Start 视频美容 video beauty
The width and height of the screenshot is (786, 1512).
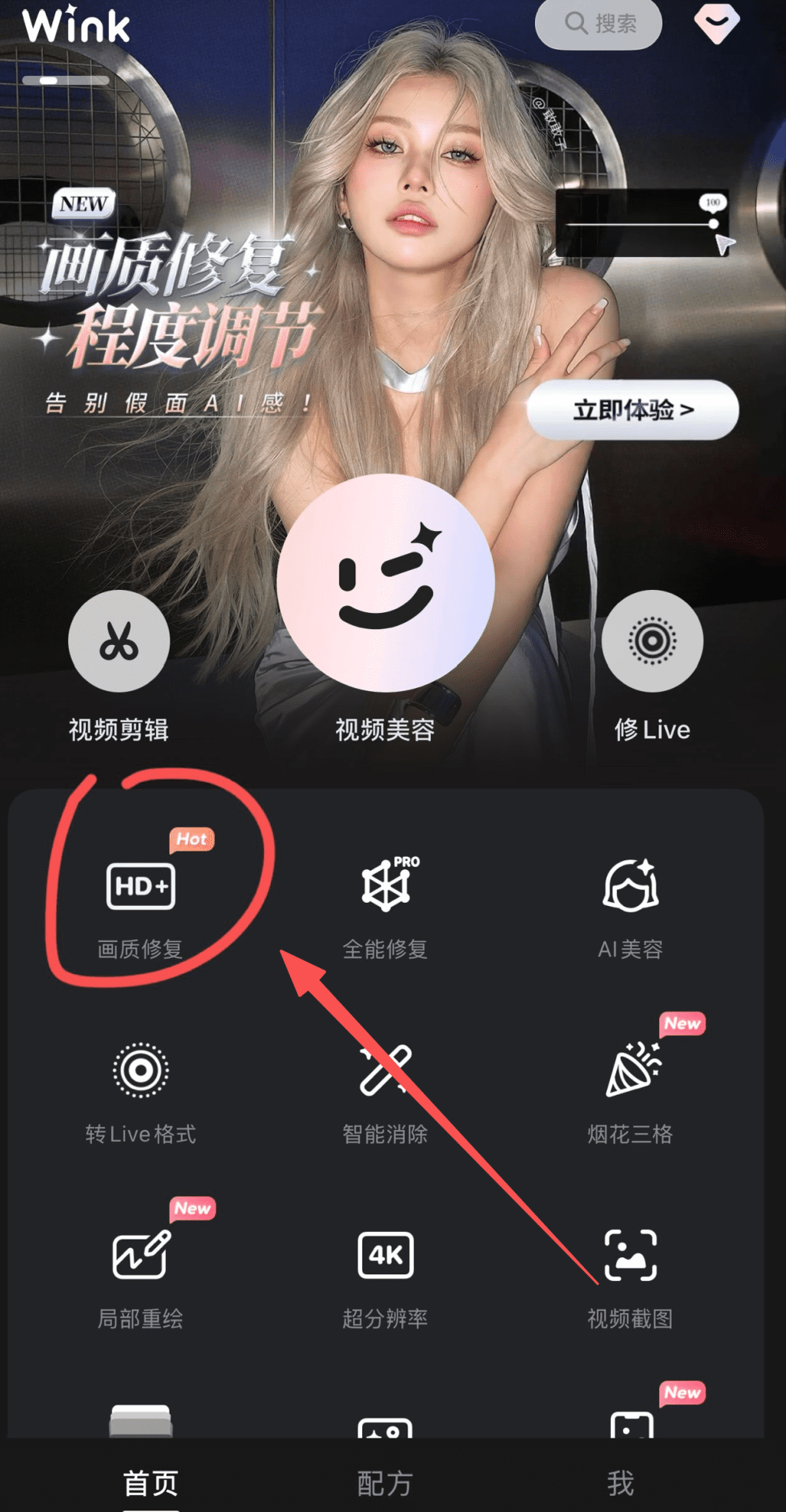click(x=385, y=583)
